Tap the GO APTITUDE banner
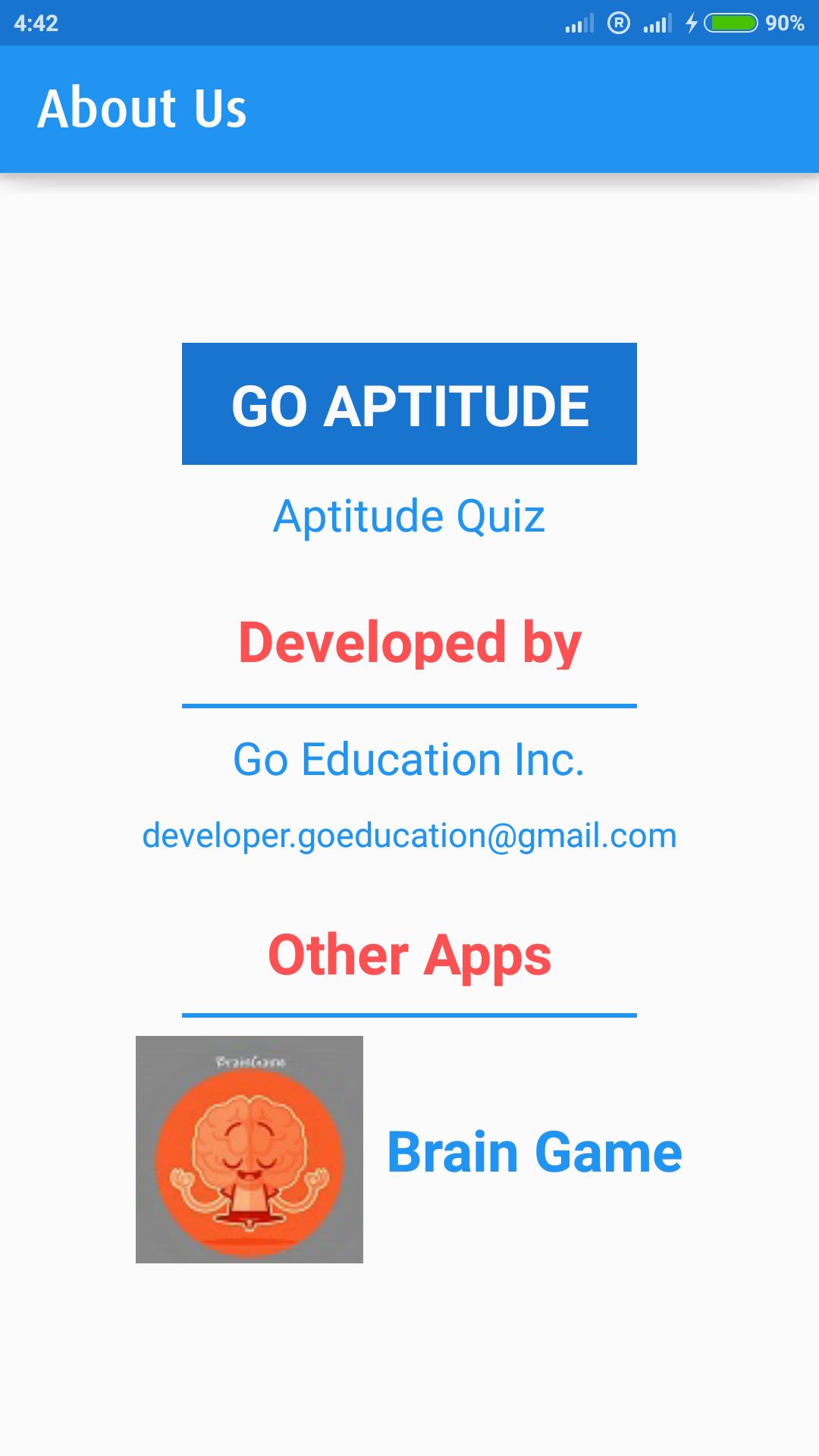 click(409, 404)
